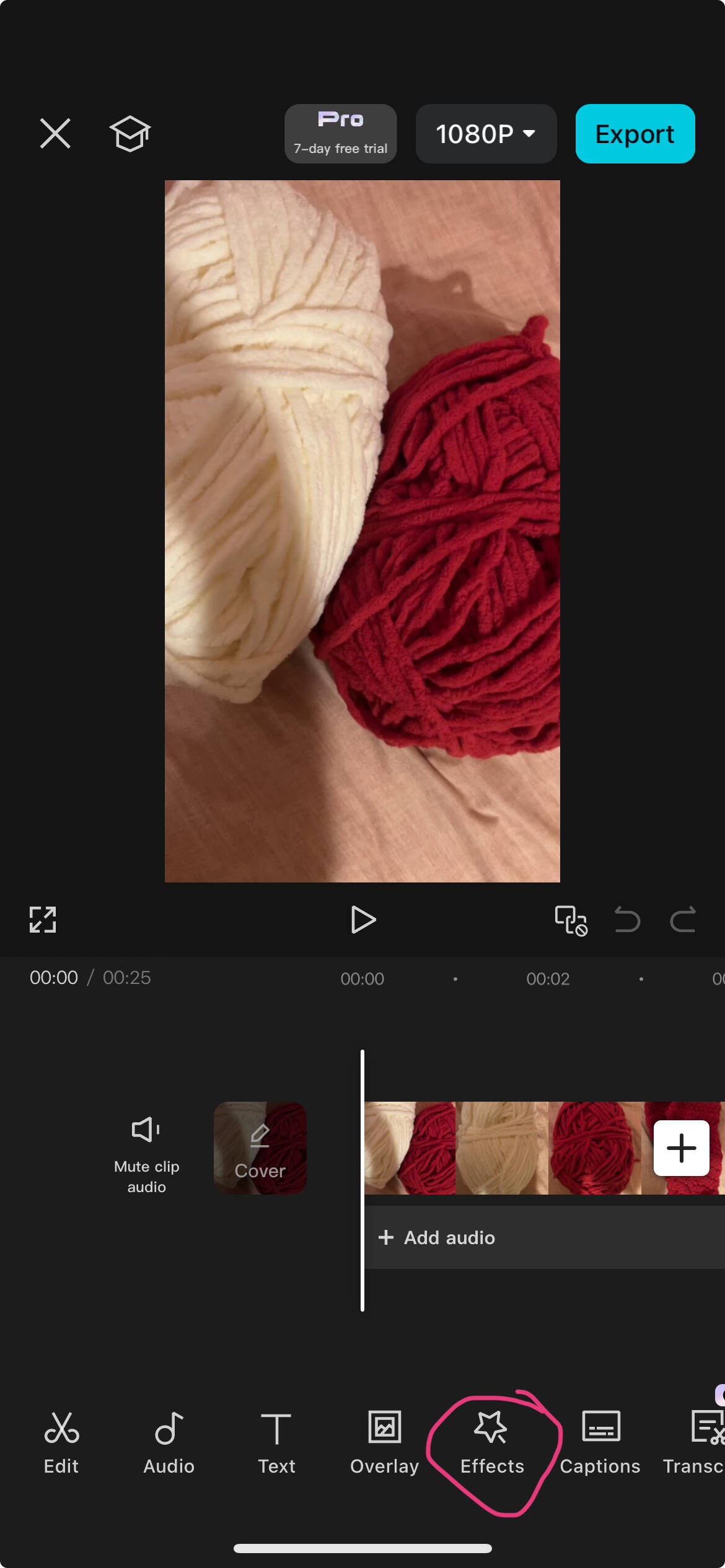Start the Pro 7-day free trial

340,134
